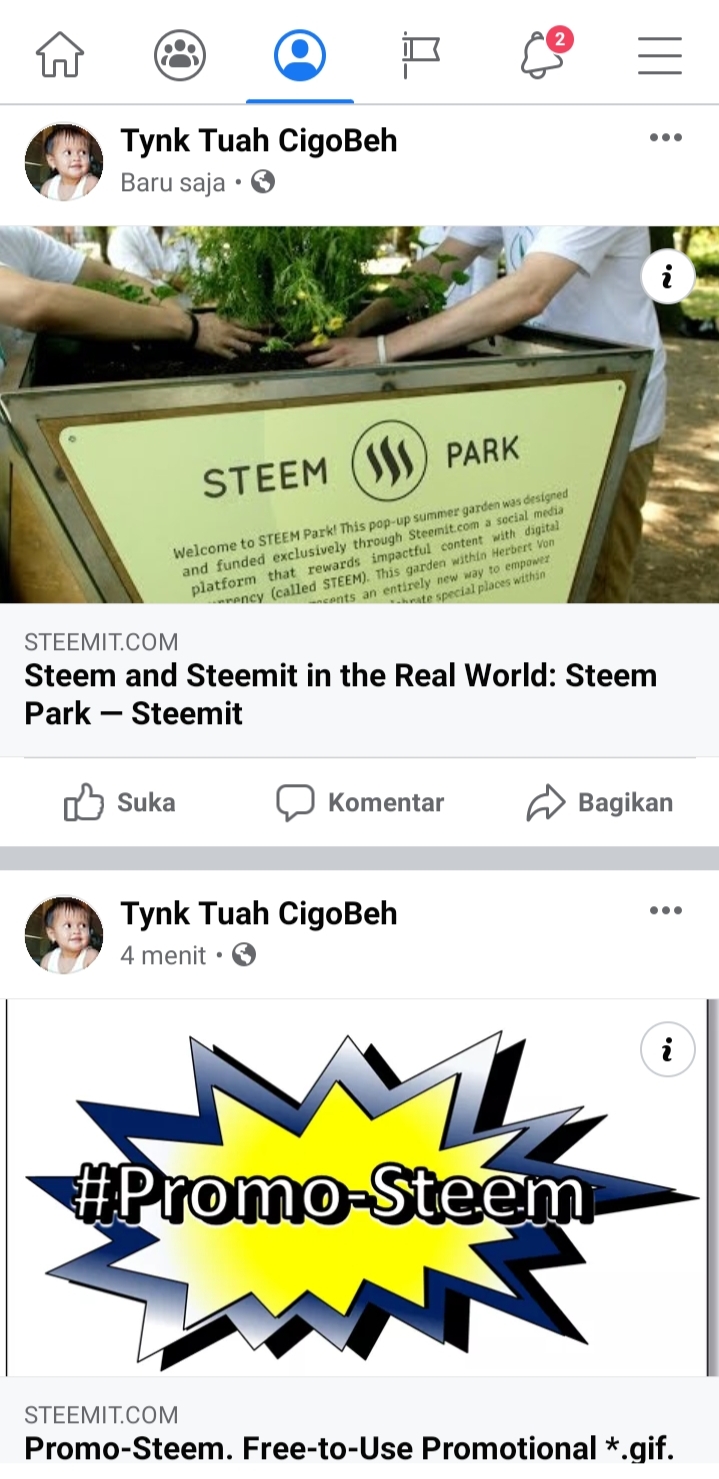Image resolution: width=719 pixels, height=1479 pixels.
Task: Open options for the 4 menit post
Action: click(665, 911)
